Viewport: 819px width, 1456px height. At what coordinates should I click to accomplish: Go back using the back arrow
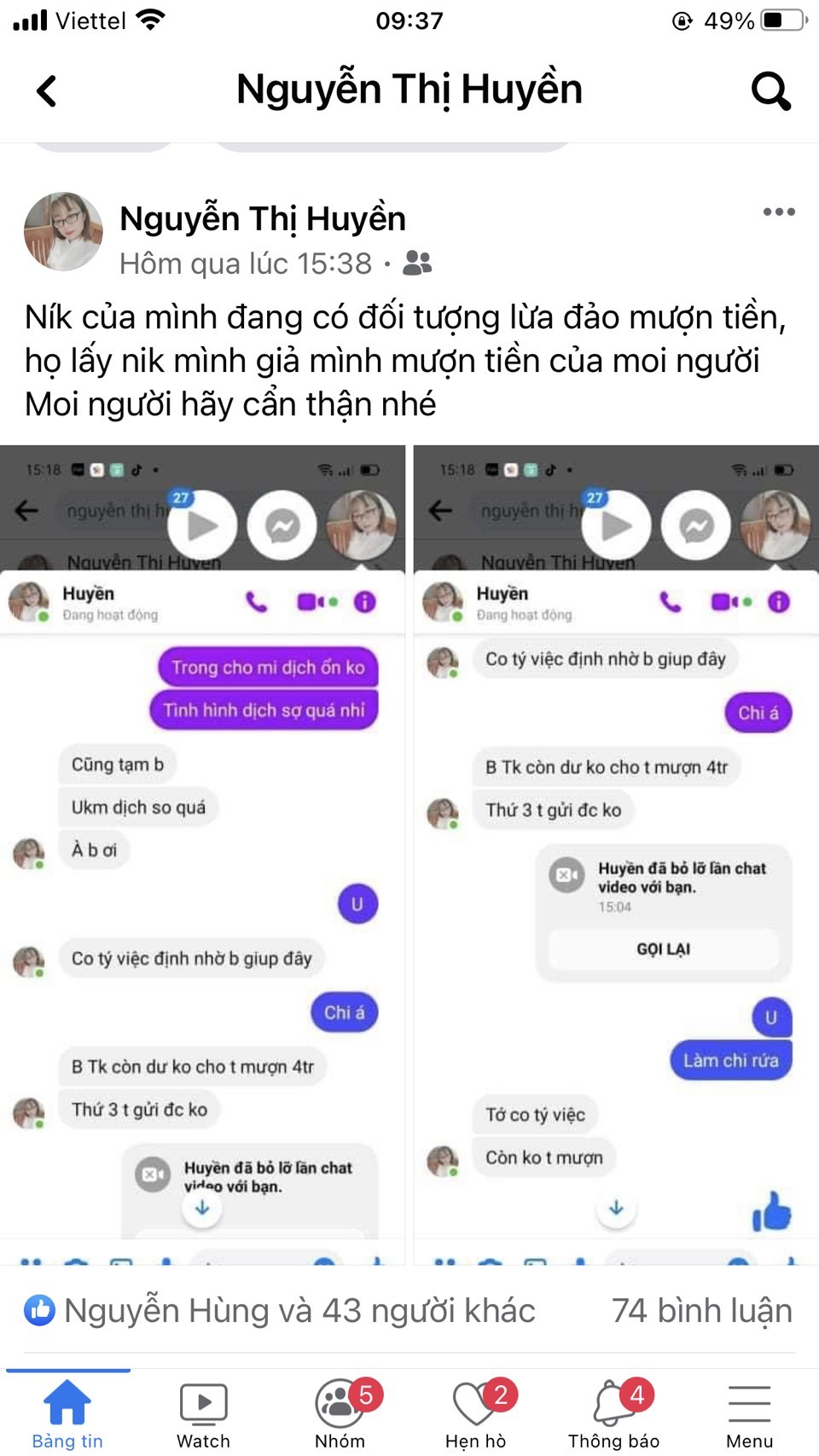[47, 91]
